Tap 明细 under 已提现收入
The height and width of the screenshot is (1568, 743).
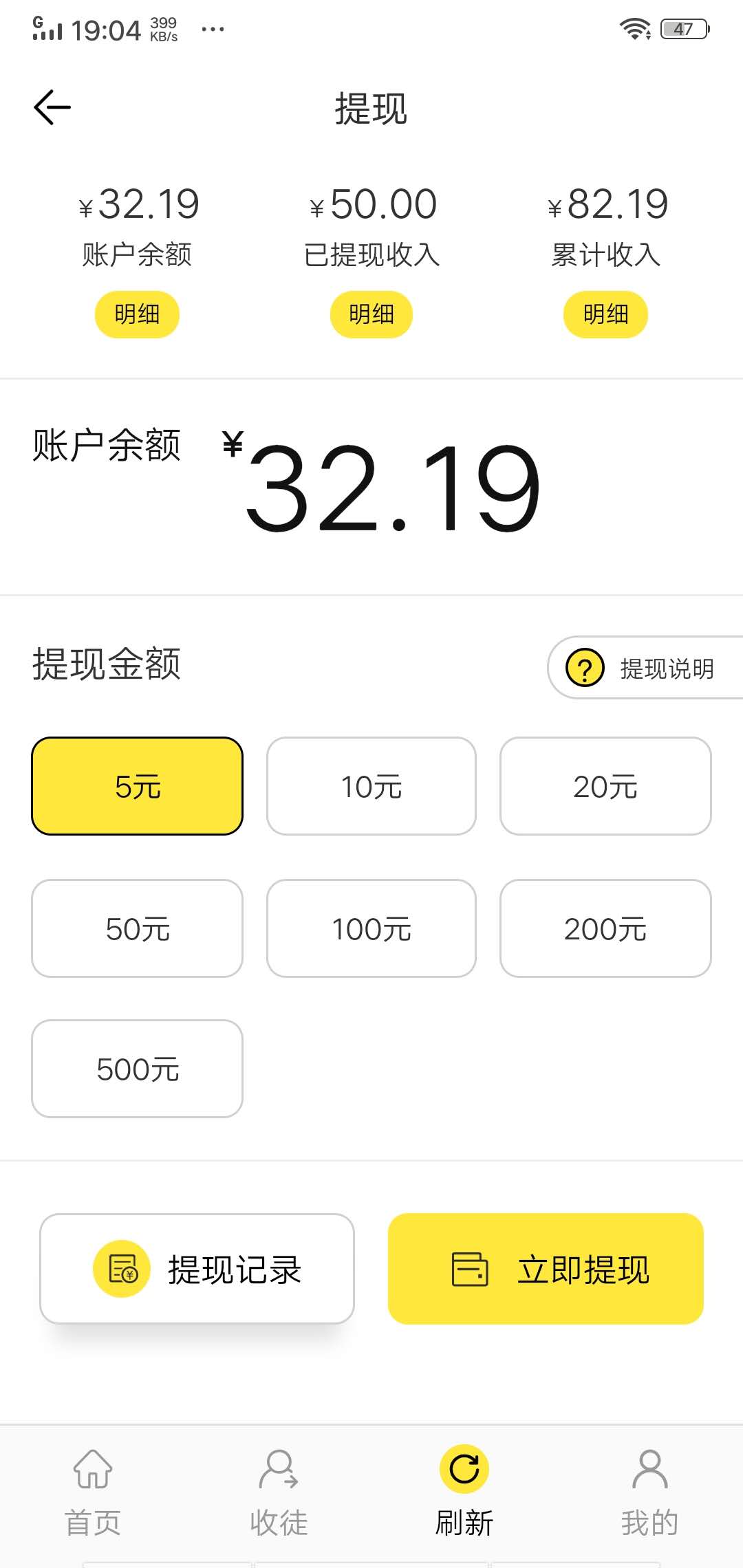(371, 314)
